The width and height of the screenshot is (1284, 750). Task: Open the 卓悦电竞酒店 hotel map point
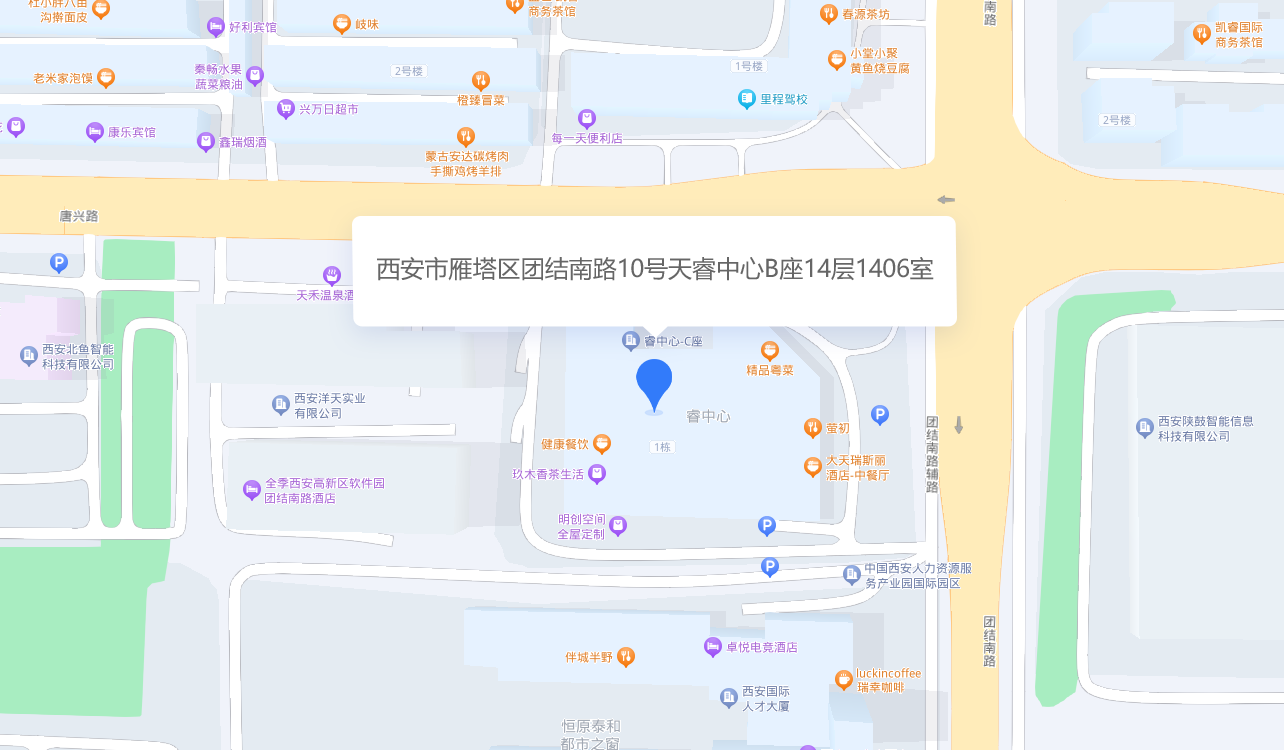click(x=713, y=647)
